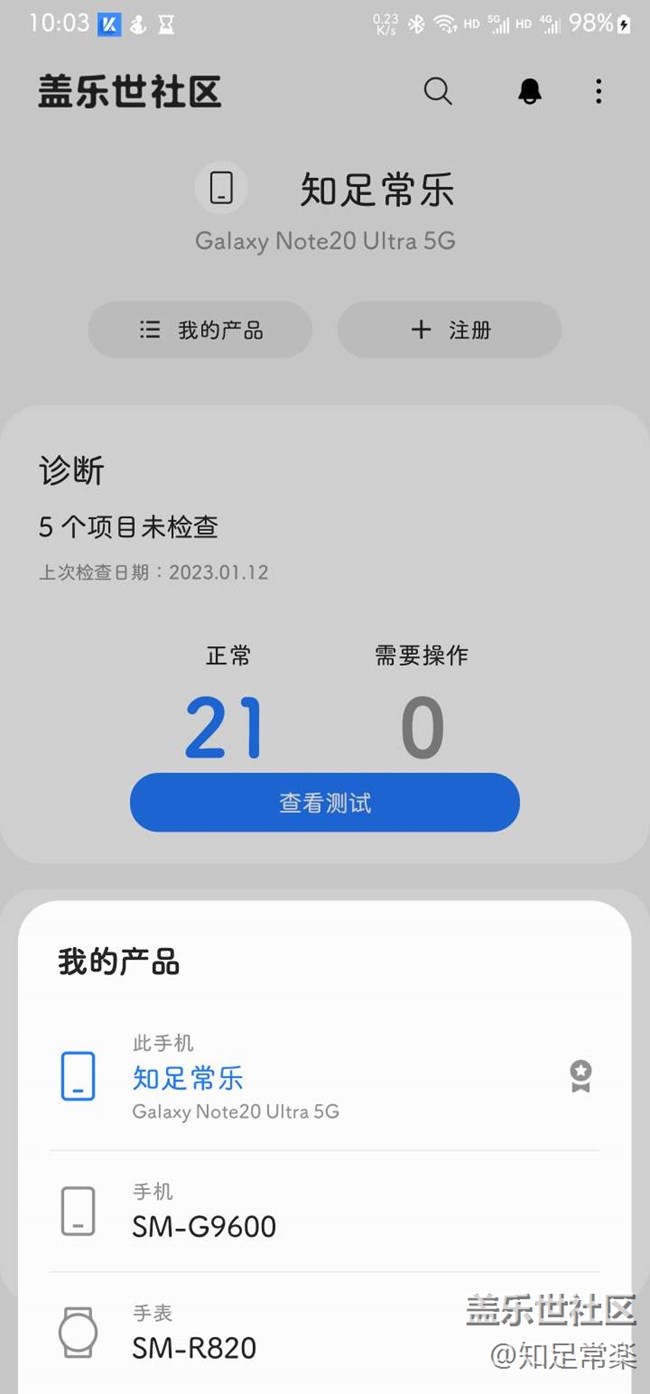
Task: Tap the 我的产品 button
Action: point(200,330)
